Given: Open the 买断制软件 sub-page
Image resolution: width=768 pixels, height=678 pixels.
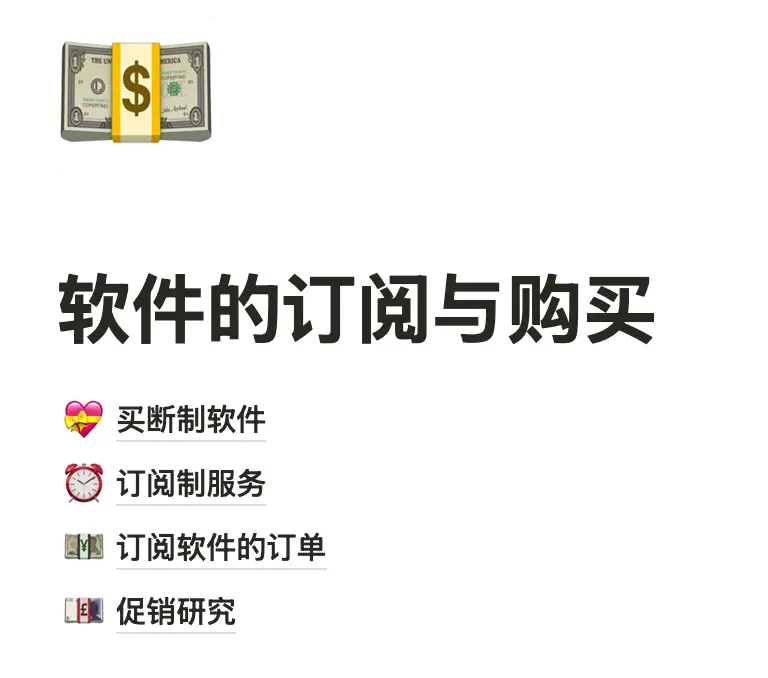Looking at the screenshot, I should coord(190,421).
